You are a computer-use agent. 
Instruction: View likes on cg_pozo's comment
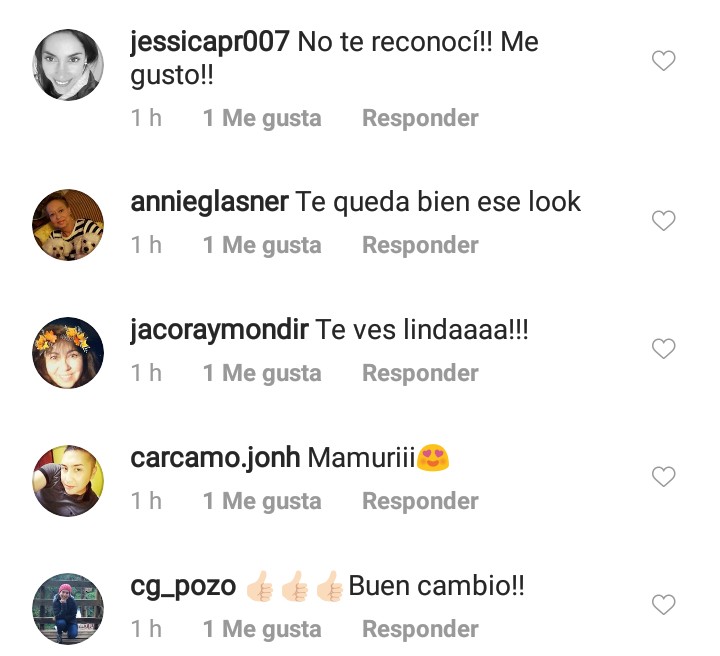(262, 629)
